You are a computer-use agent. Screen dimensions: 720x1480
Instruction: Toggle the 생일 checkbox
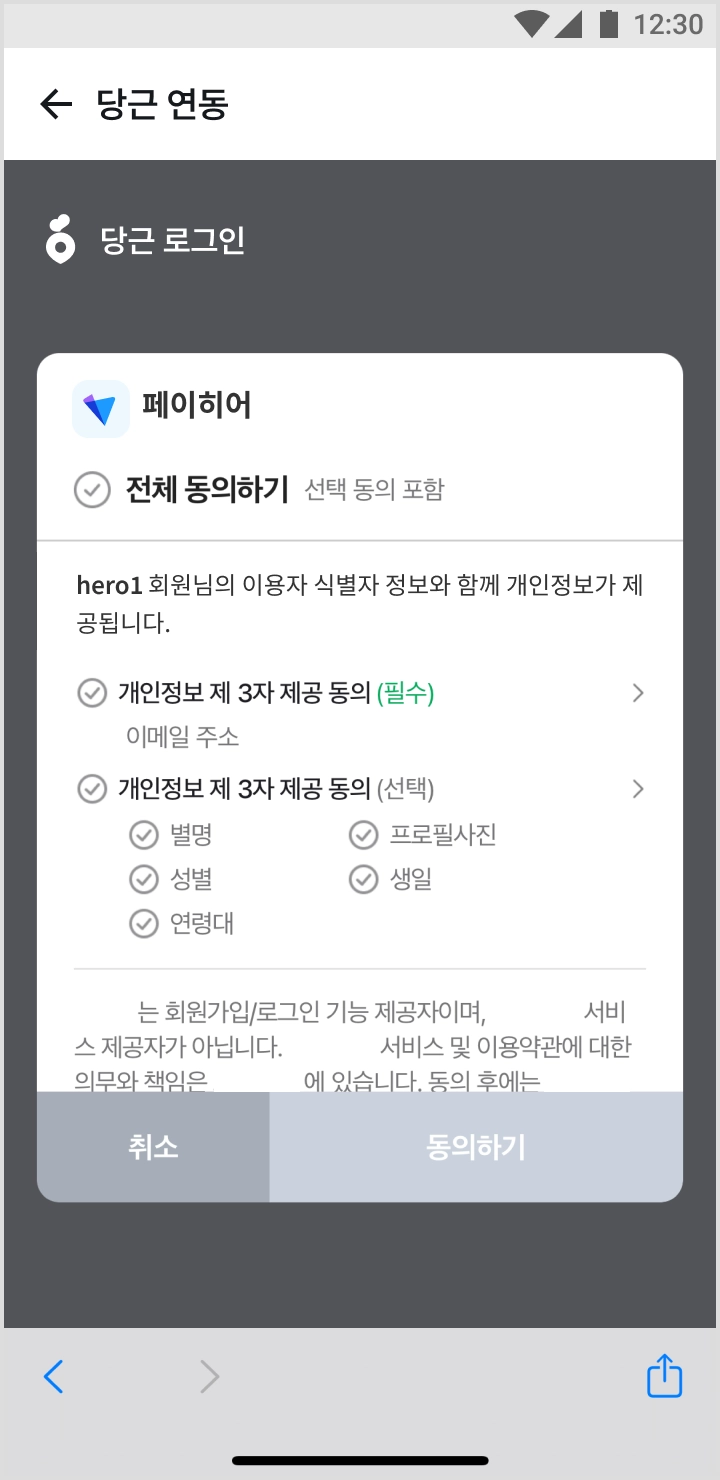(x=363, y=879)
